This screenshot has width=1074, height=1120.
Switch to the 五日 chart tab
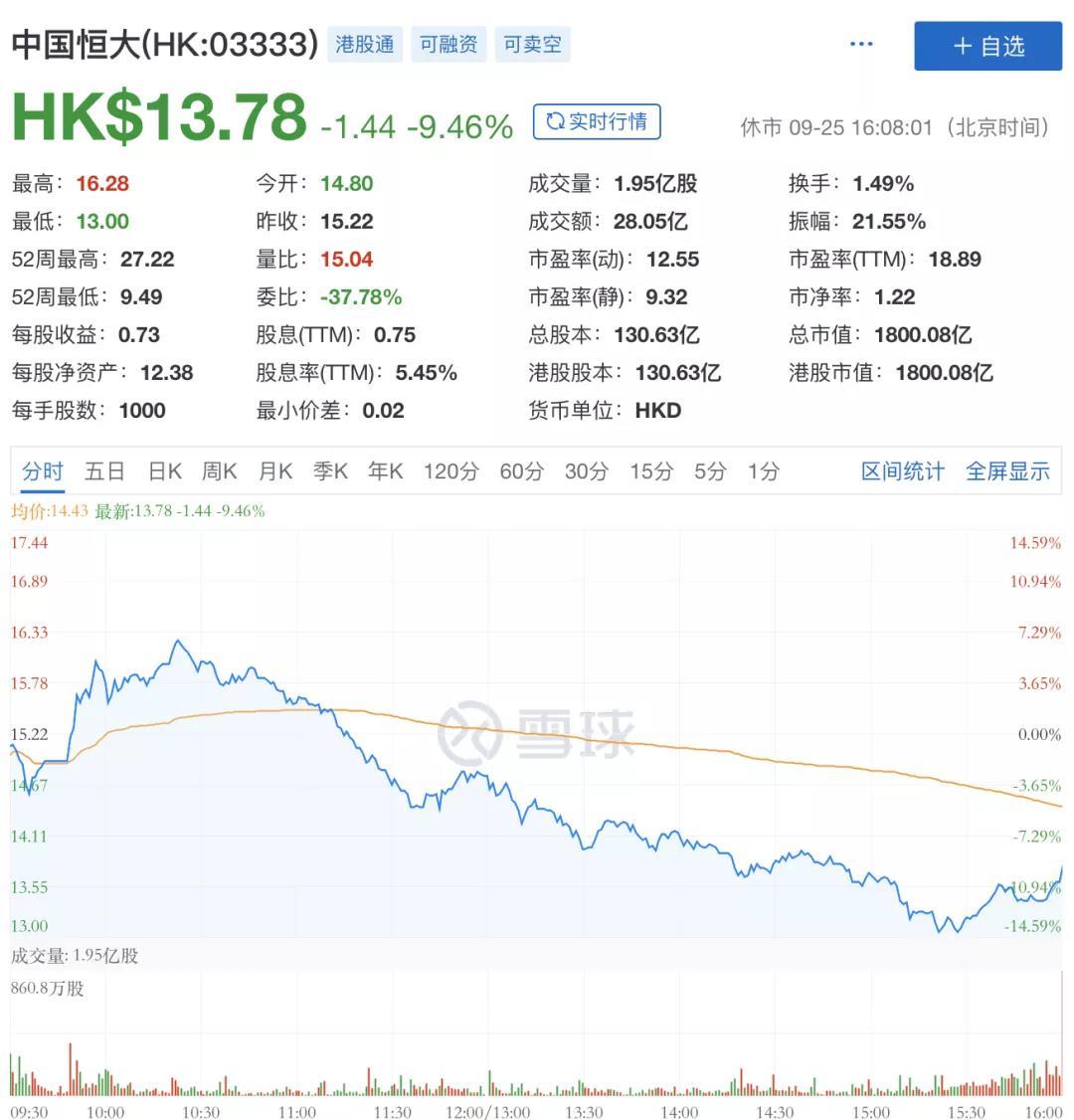(104, 470)
